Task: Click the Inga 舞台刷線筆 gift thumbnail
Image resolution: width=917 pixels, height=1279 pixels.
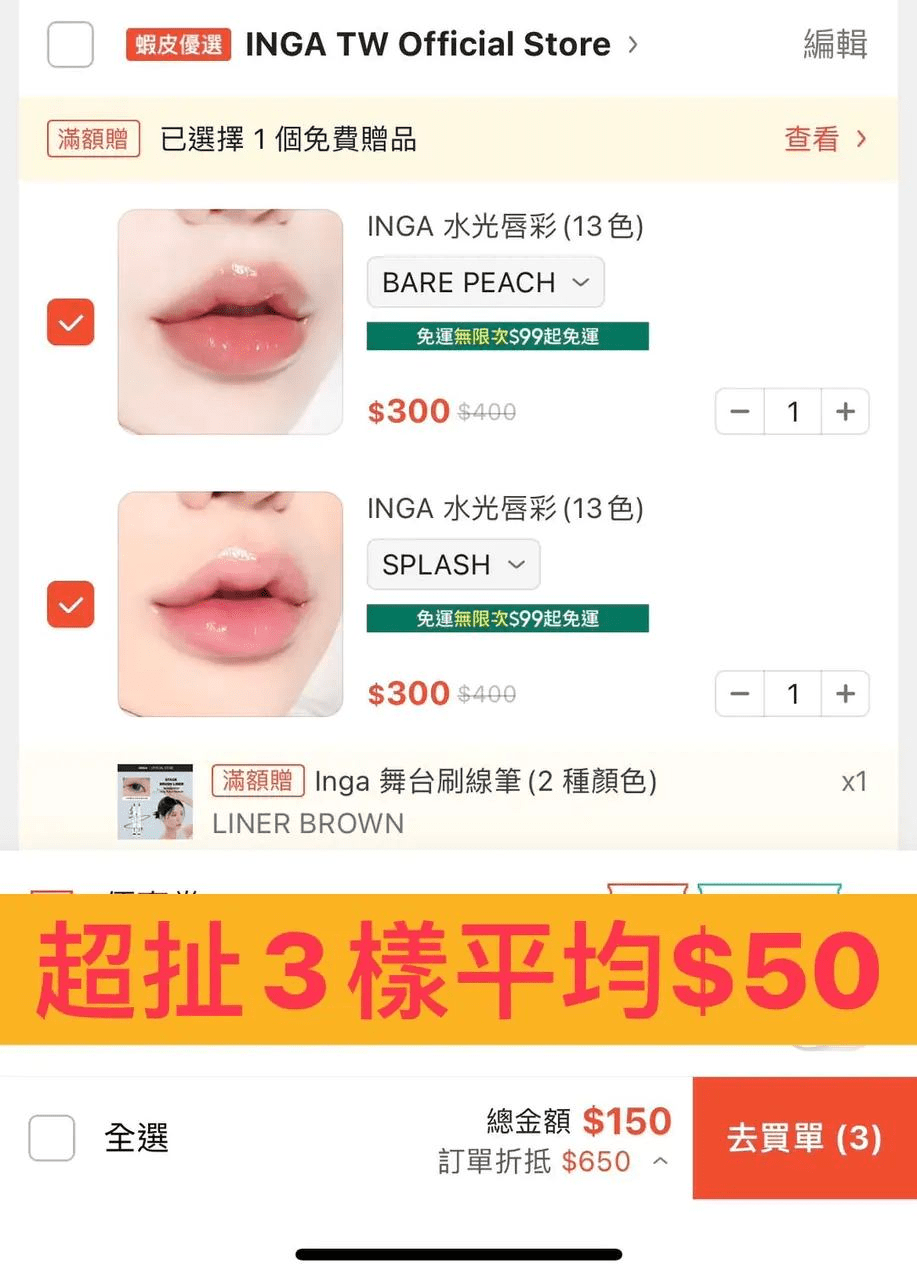Action: (x=155, y=800)
